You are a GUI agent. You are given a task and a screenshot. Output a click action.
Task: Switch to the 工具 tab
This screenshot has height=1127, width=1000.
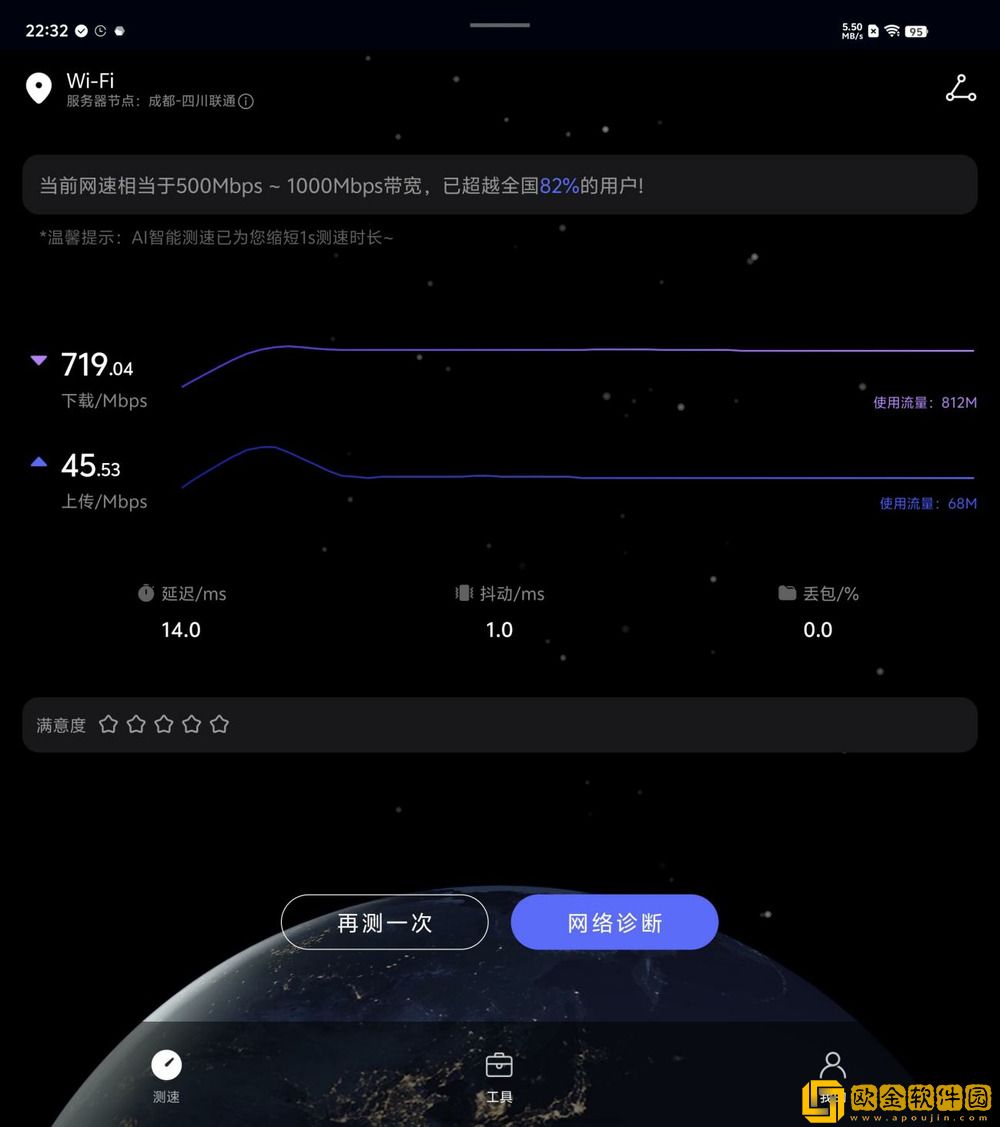click(x=499, y=1075)
